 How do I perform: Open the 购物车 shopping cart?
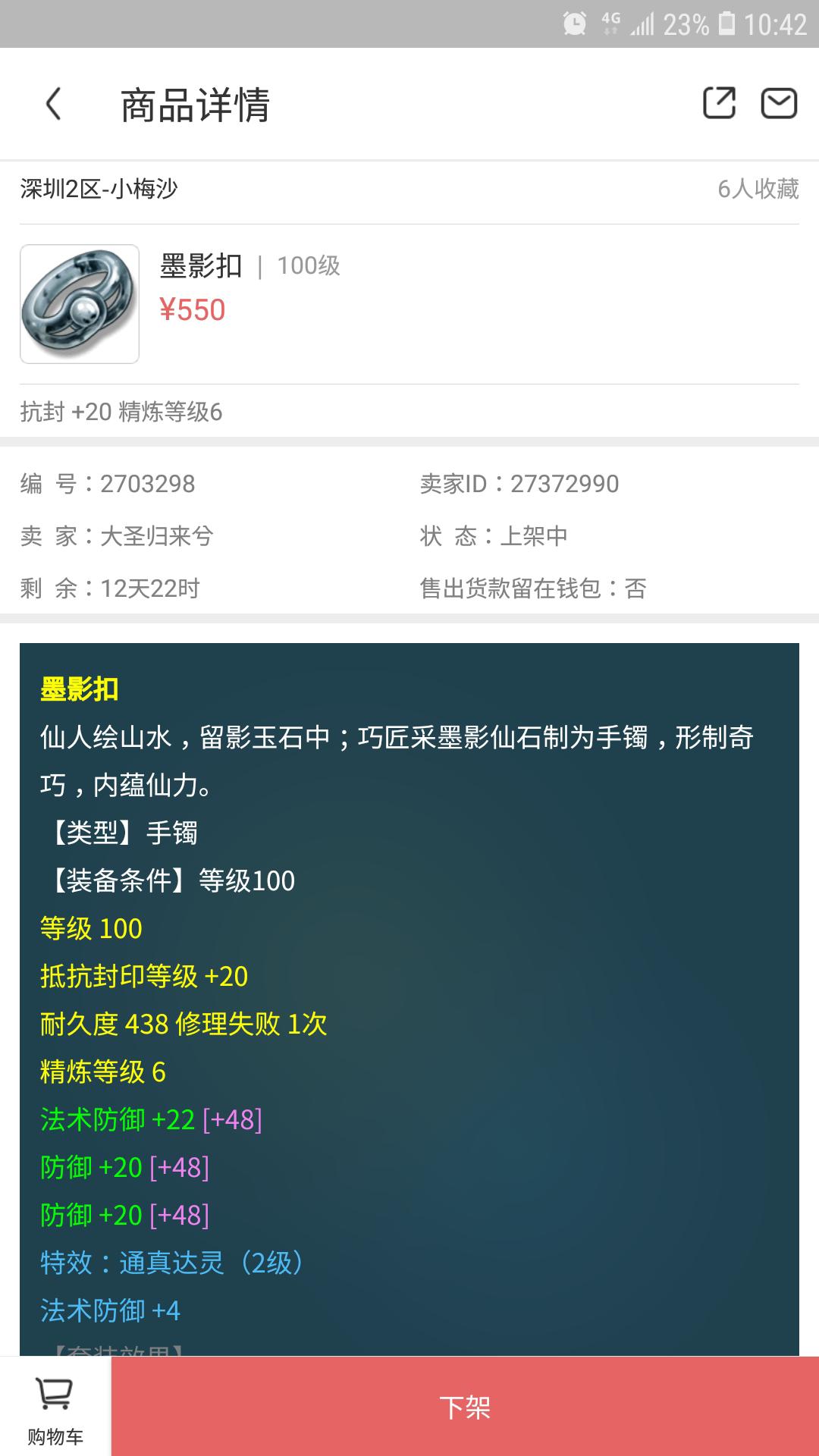click(x=55, y=1407)
